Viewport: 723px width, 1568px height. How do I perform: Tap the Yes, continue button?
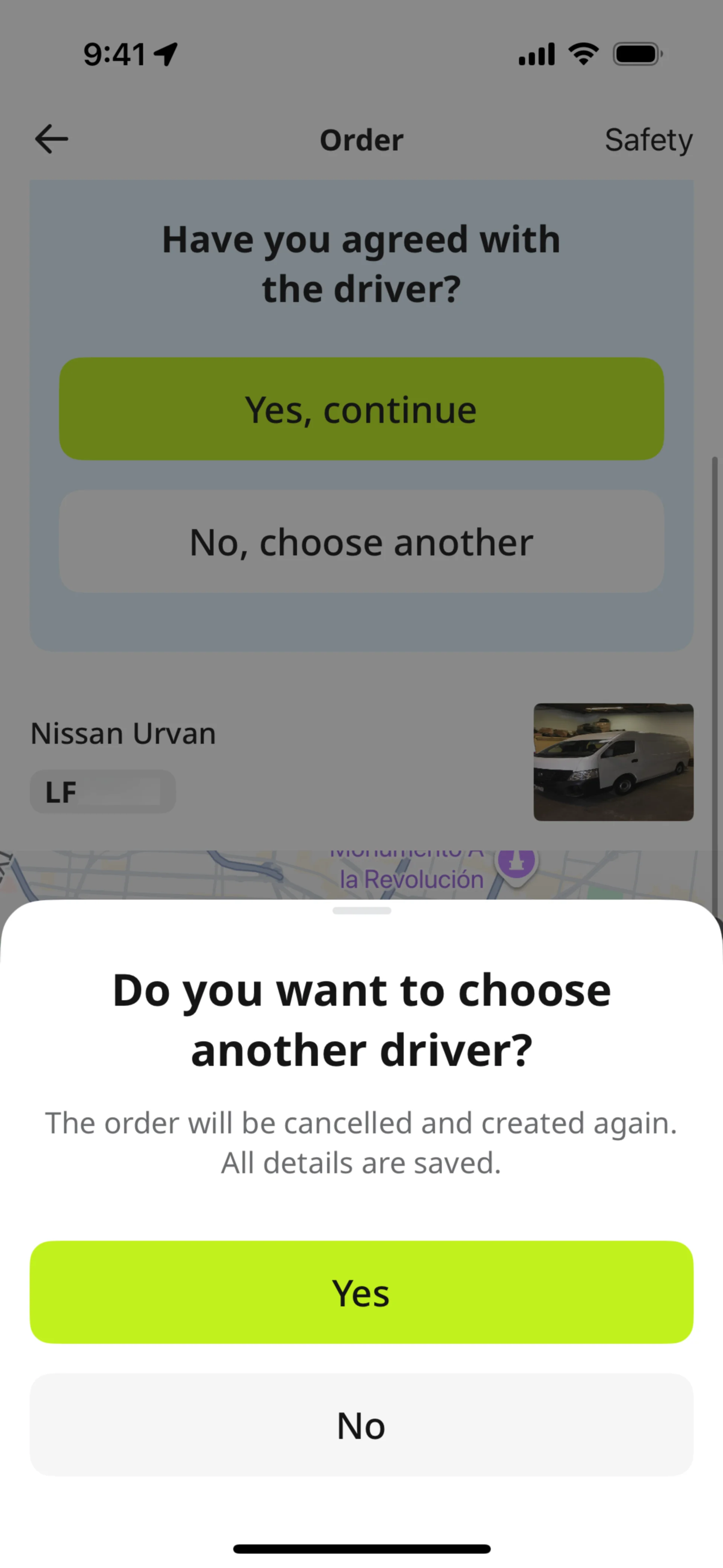point(361,409)
